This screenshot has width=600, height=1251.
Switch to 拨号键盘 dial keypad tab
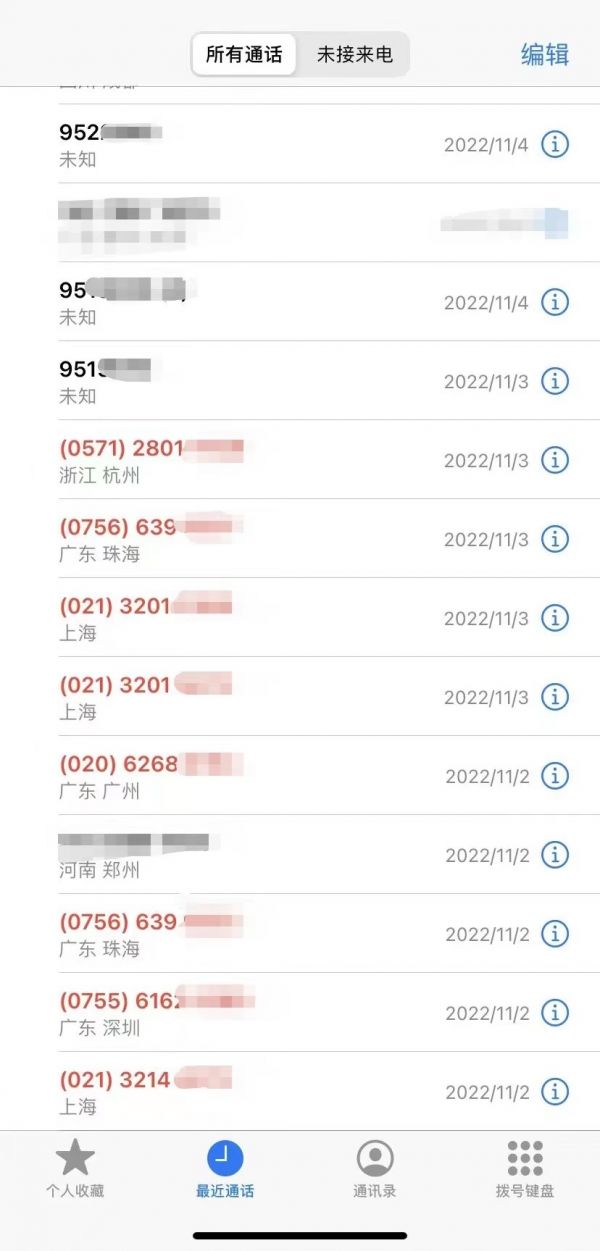(525, 1170)
